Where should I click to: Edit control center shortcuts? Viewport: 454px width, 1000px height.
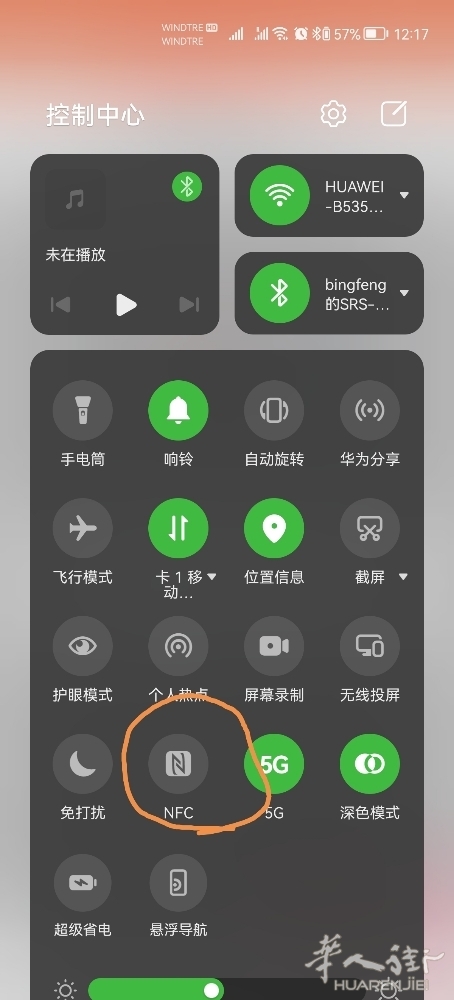[393, 114]
